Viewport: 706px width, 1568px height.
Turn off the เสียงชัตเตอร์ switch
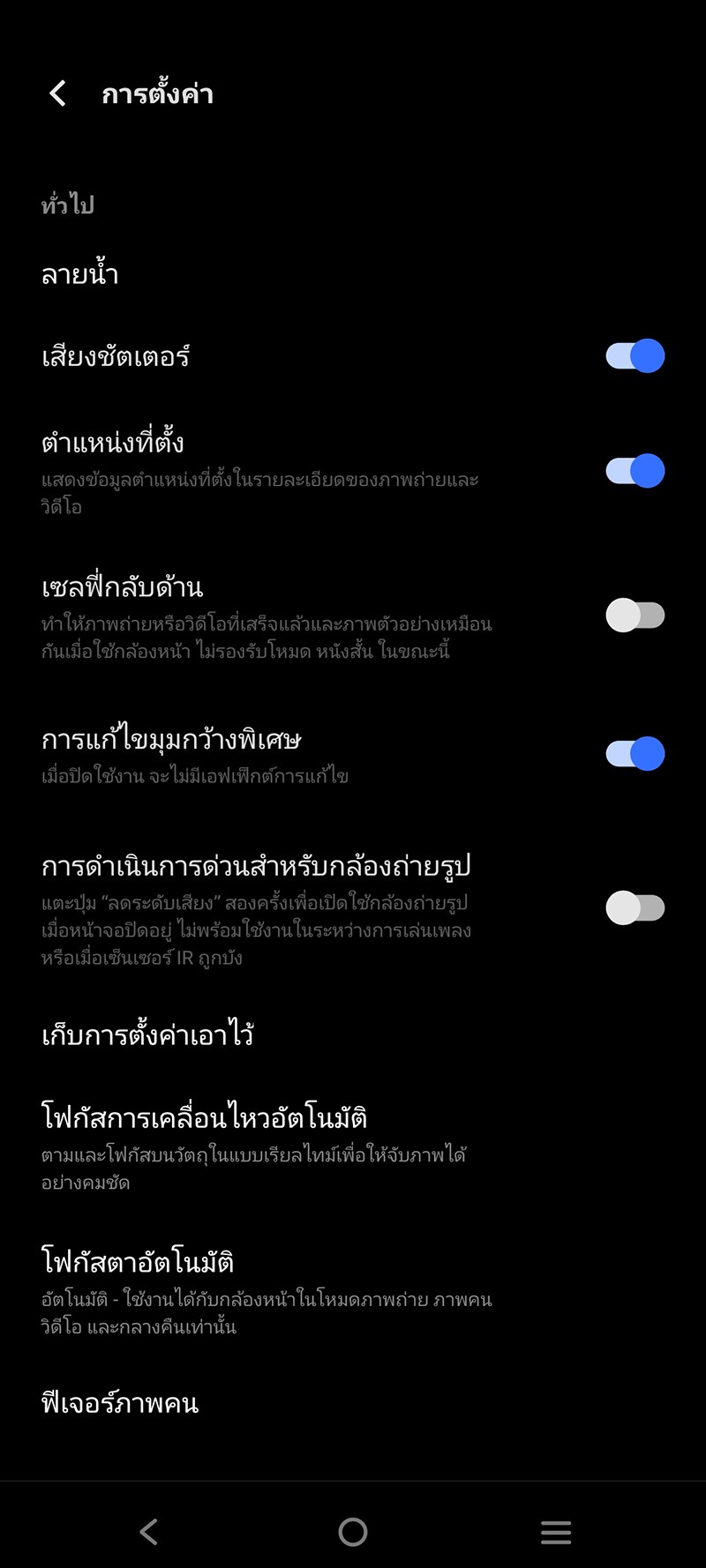click(x=635, y=356)
